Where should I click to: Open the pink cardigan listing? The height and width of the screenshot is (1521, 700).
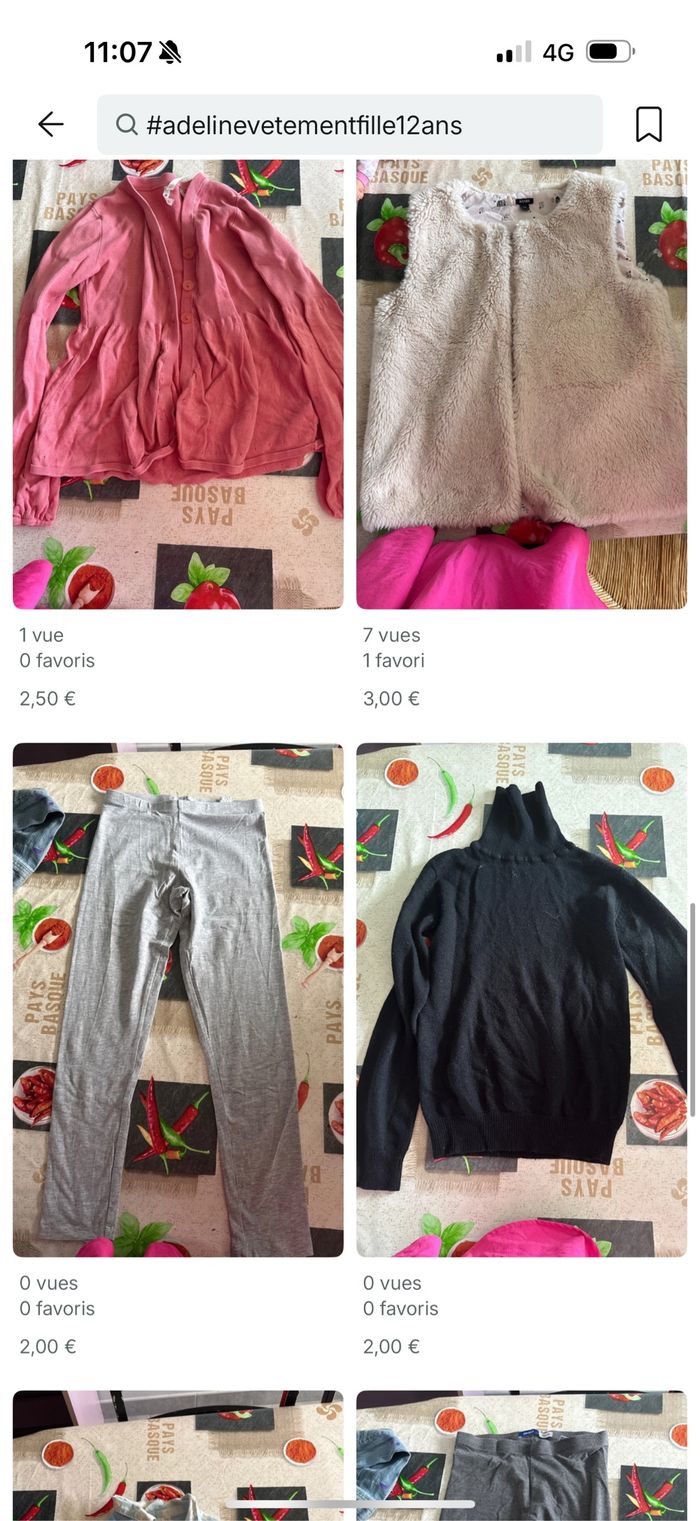click(x=178, y=385)
